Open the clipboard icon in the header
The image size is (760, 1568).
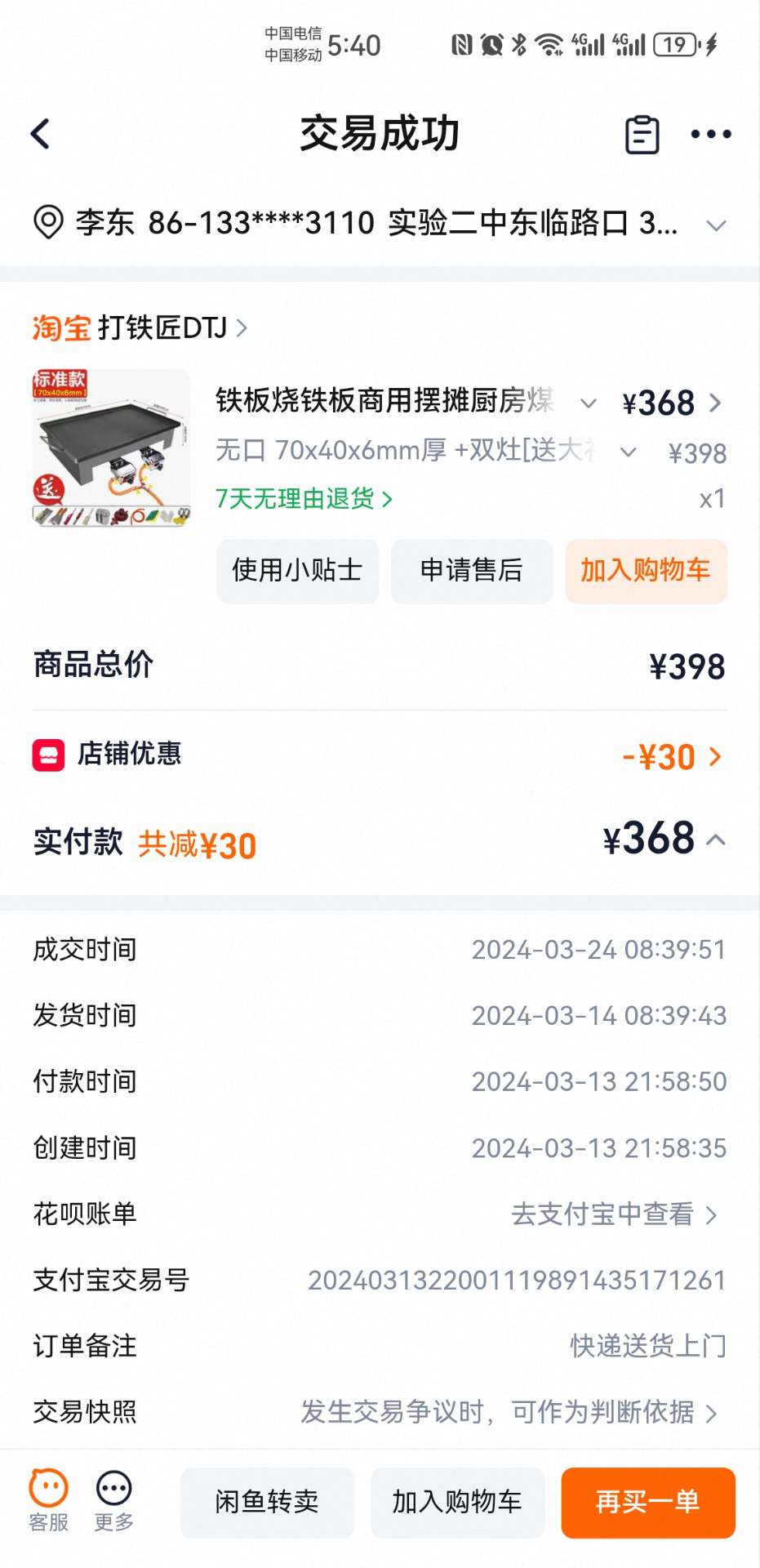point(642,135)
